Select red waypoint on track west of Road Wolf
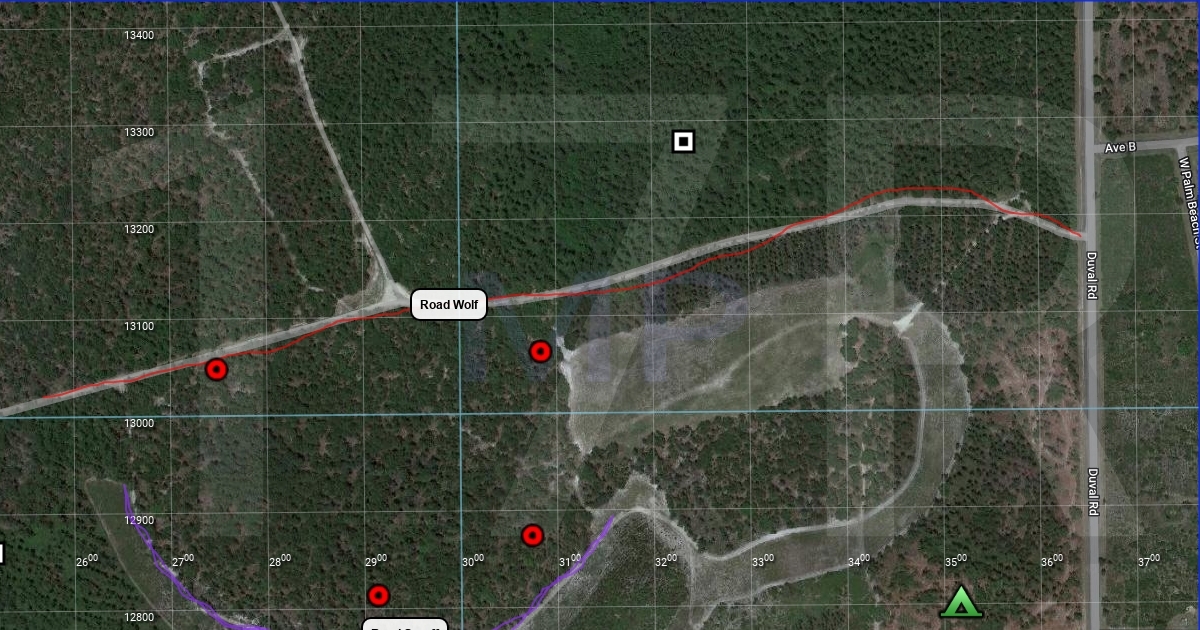The width and height of the screenshot is (1200, 630). 216,370
